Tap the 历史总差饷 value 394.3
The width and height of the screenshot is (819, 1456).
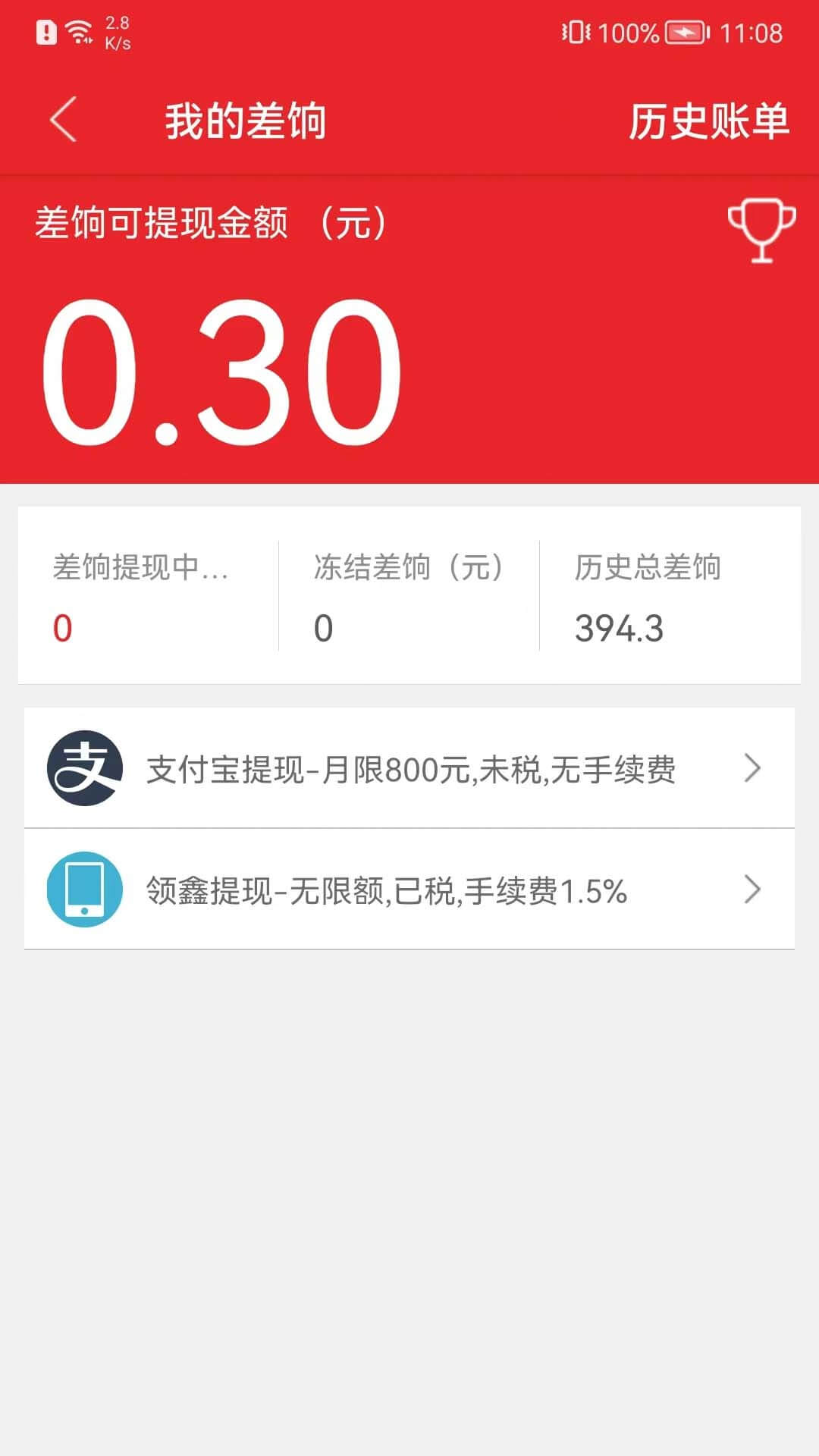[620, 628]
